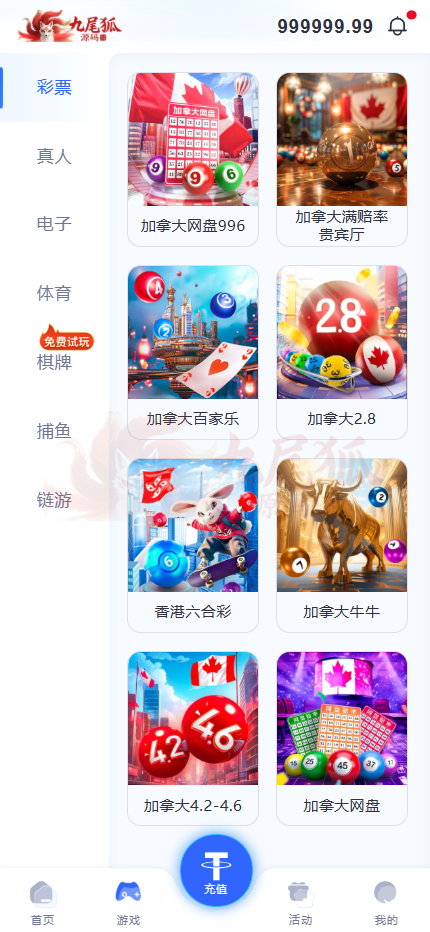Open the notifications bell
Viewport: 430px width, 932px height.
point(397,26)
